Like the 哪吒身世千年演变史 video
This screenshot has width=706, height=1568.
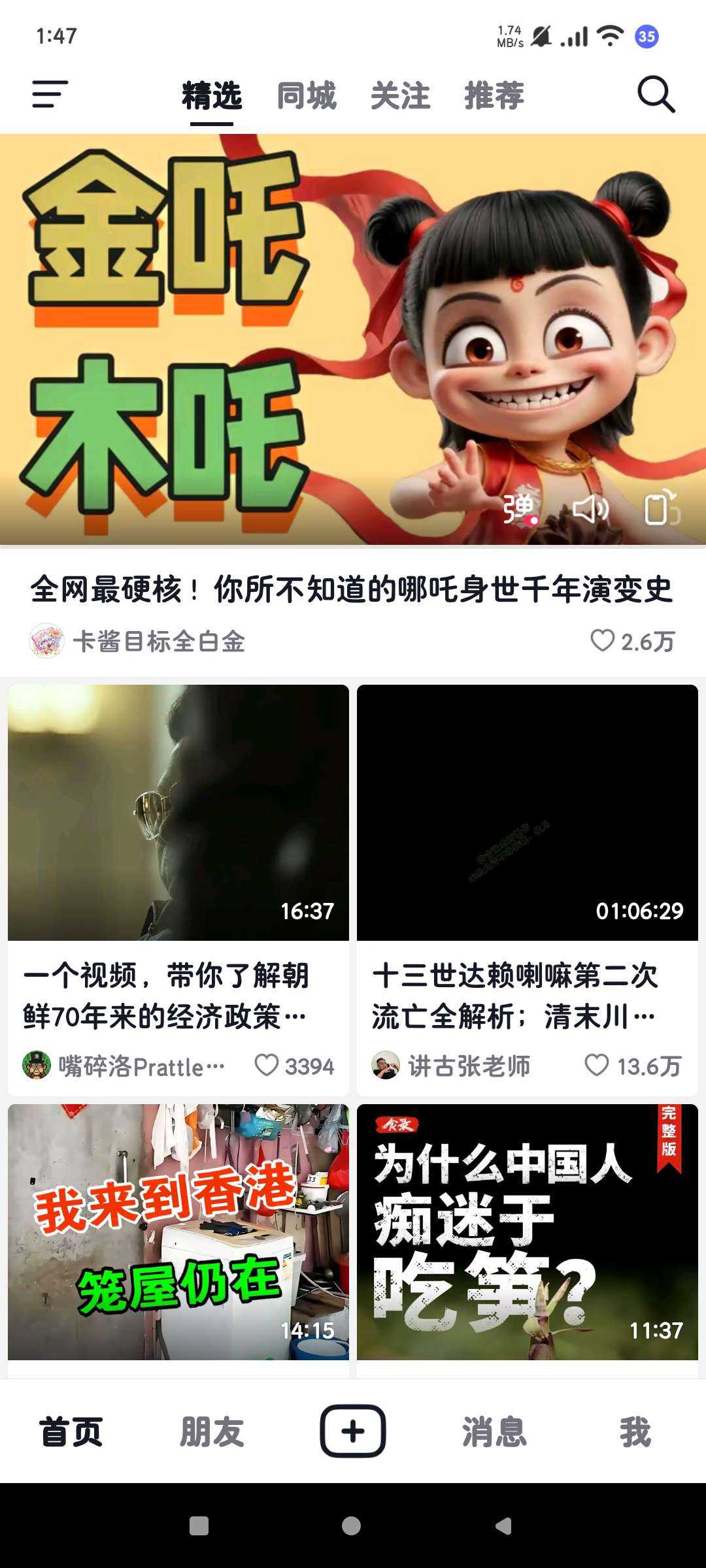[x=603, y=641]
